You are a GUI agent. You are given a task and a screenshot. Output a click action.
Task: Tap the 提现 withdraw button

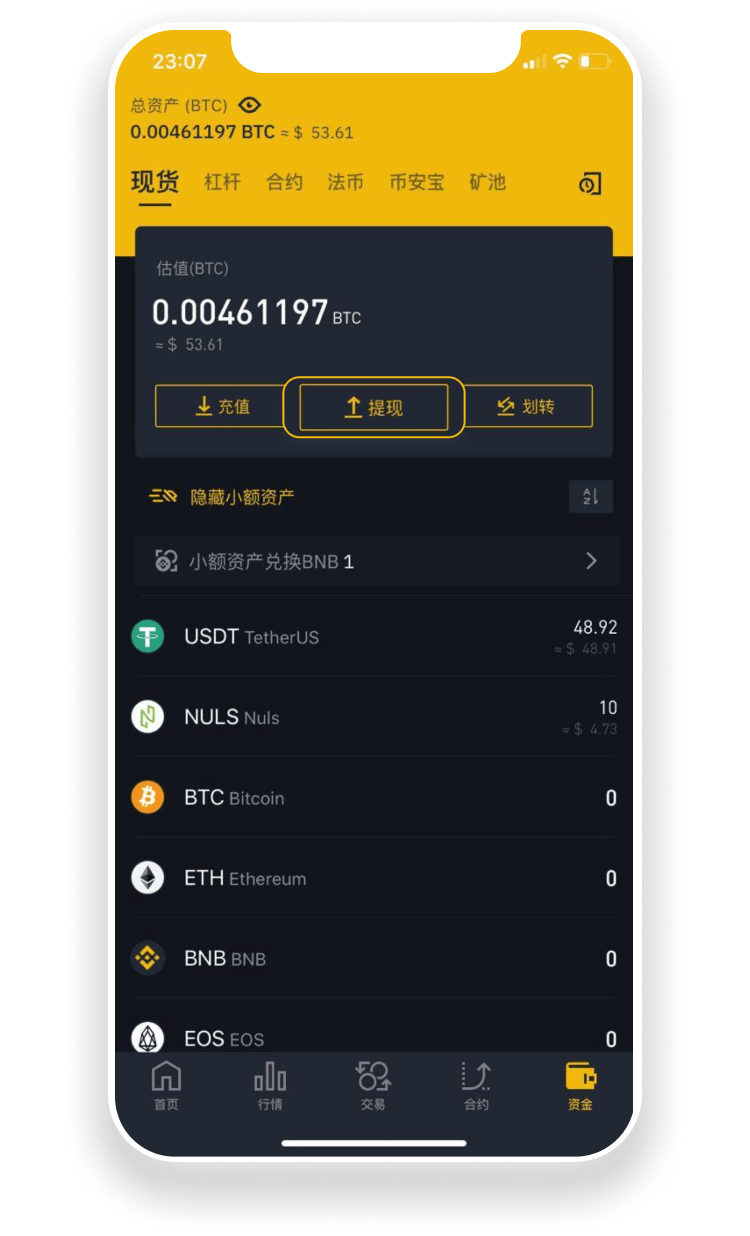click(374, 407)
